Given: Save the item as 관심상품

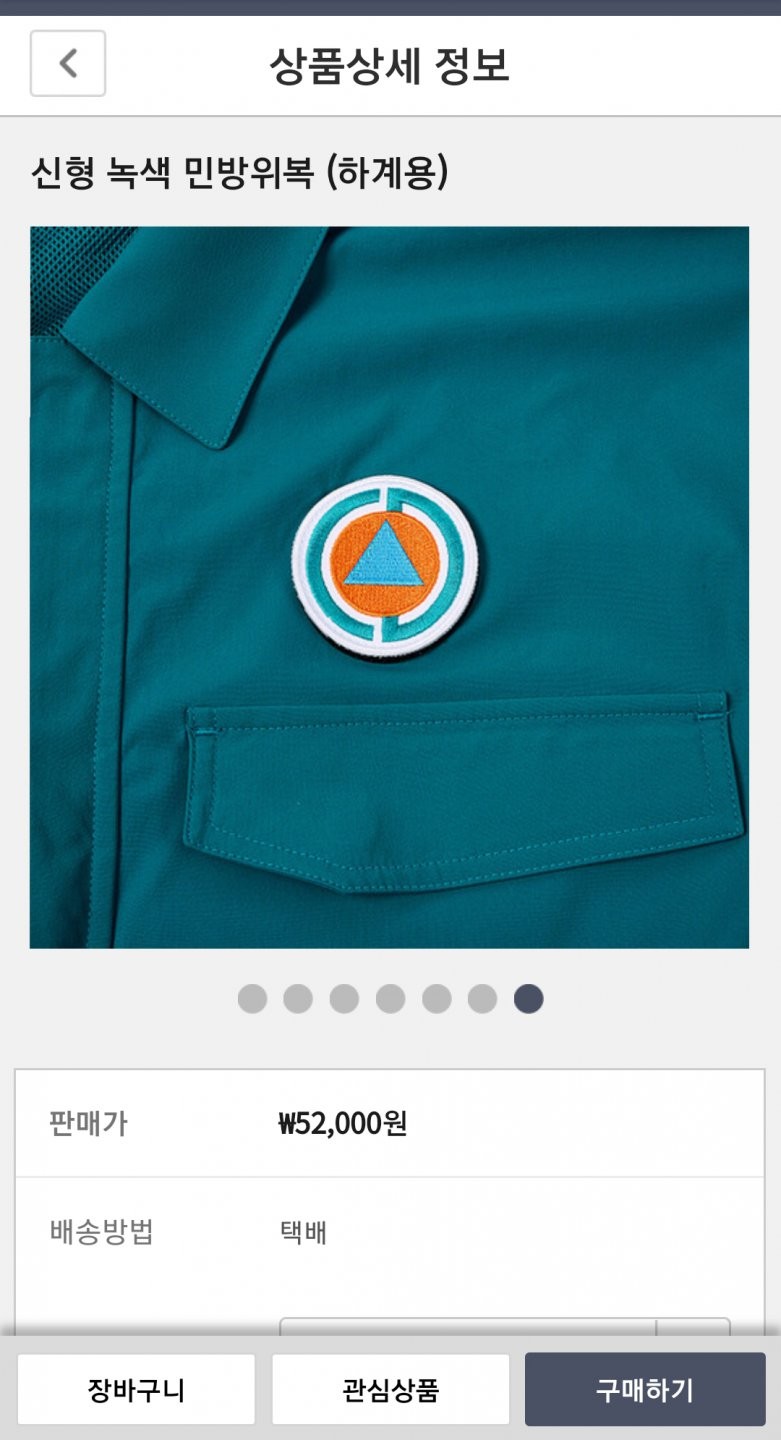Looking at the screenshot, I should (x=390, y=1390).
